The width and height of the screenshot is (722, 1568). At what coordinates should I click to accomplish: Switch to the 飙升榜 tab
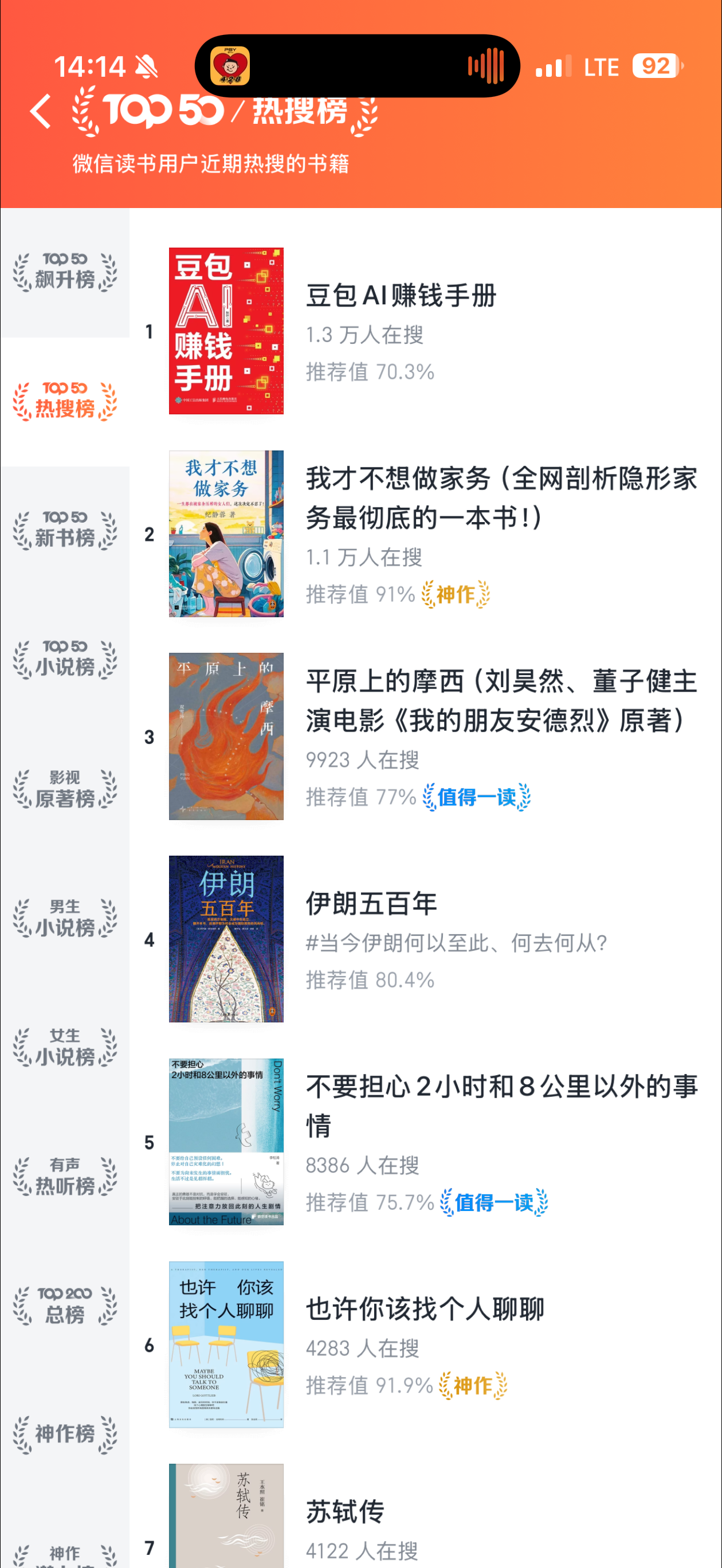coord(65,272)
